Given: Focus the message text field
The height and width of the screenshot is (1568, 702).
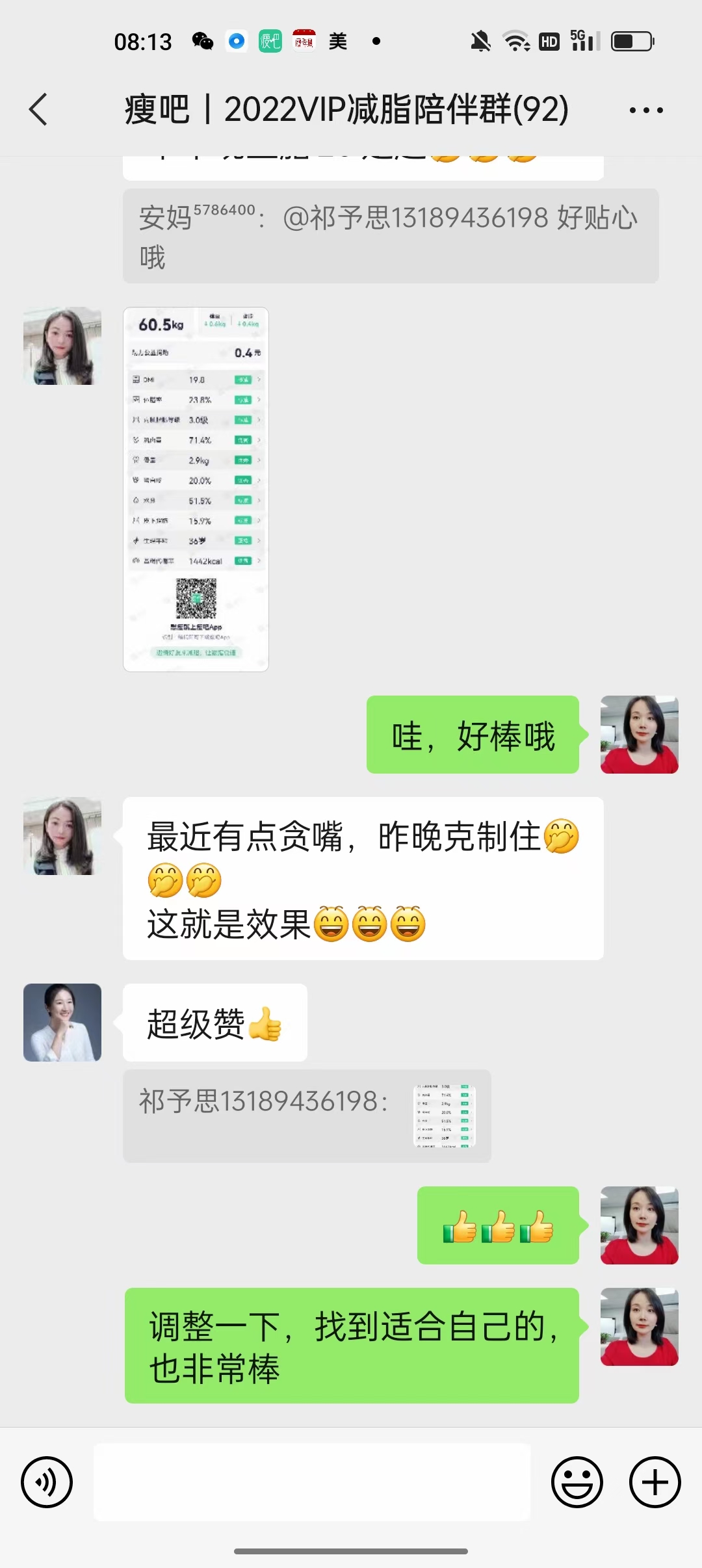Looking at the screenshot, I should point(312,1482).
